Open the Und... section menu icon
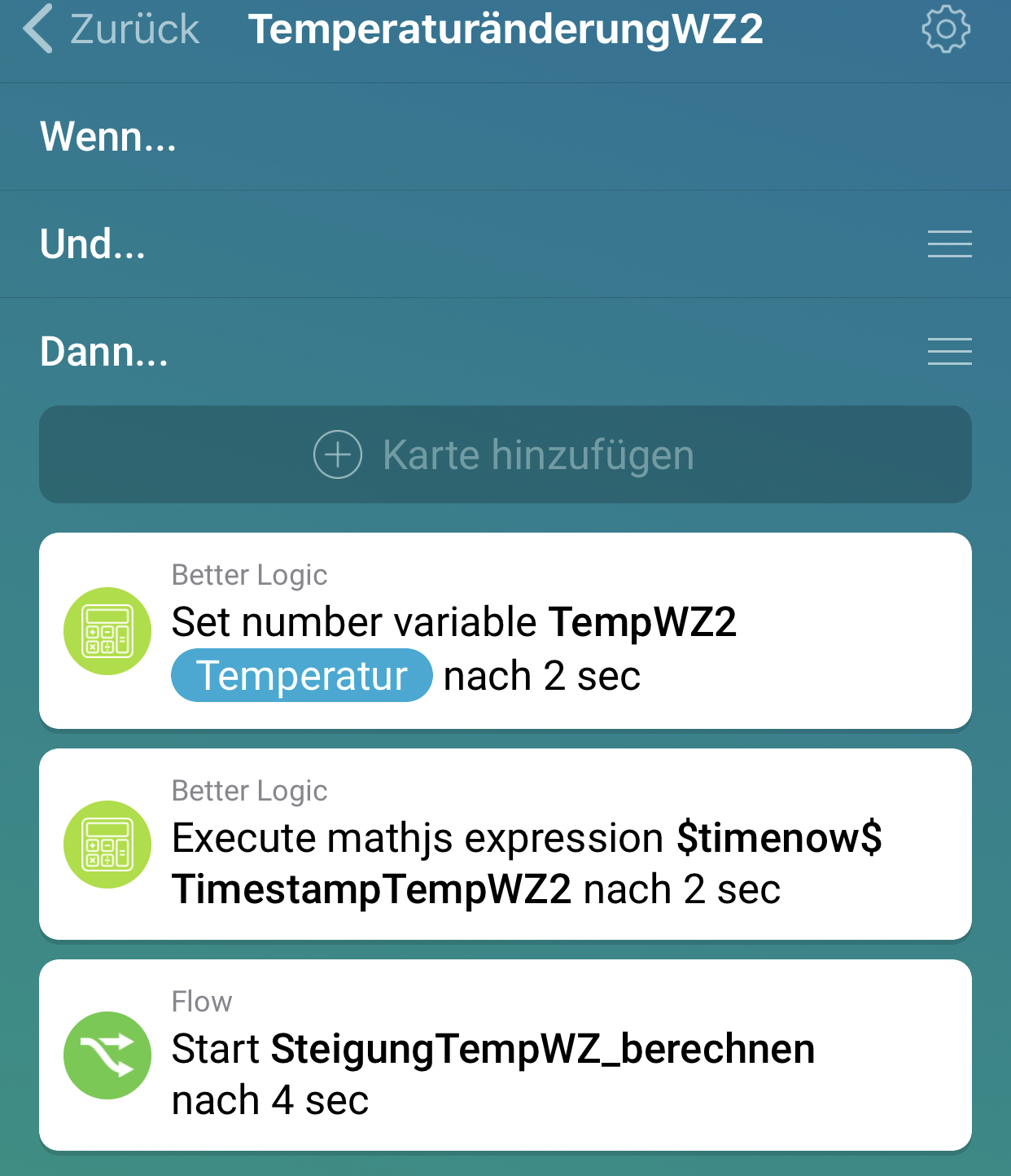 point(949,244)
